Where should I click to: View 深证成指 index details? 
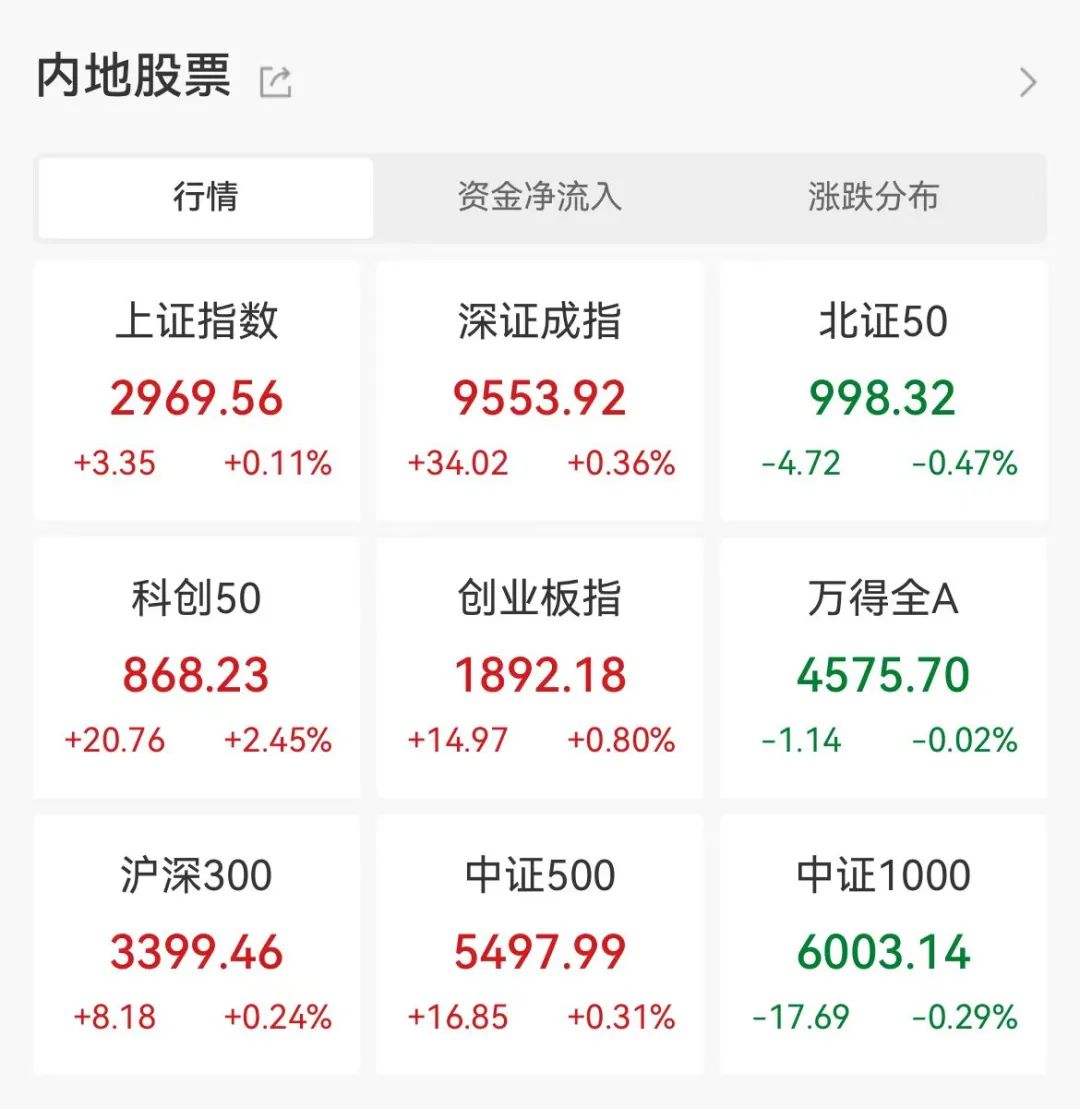point(540,392)
